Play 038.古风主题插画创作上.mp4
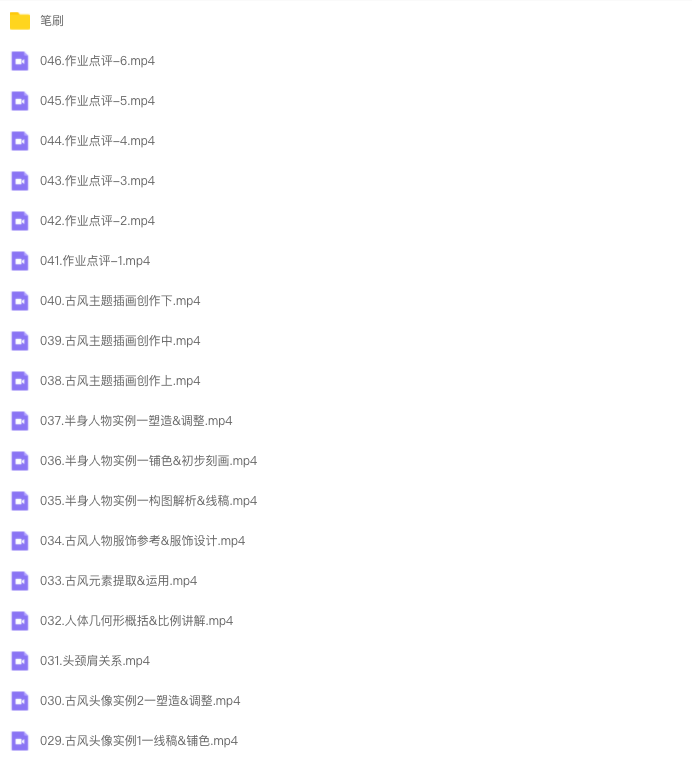This screenshot has width=692, height=757. tap(120, 381)
